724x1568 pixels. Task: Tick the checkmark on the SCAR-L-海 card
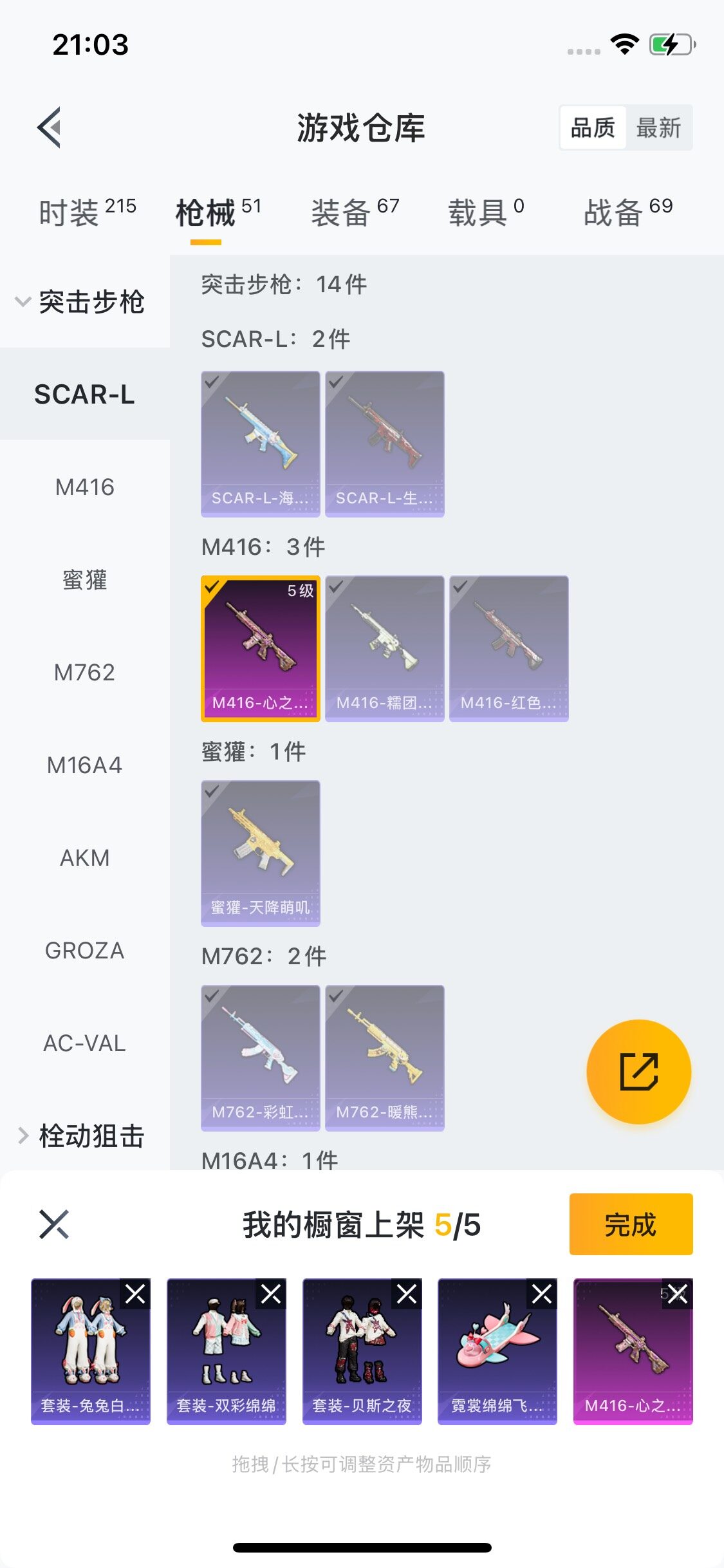point(212,382)
